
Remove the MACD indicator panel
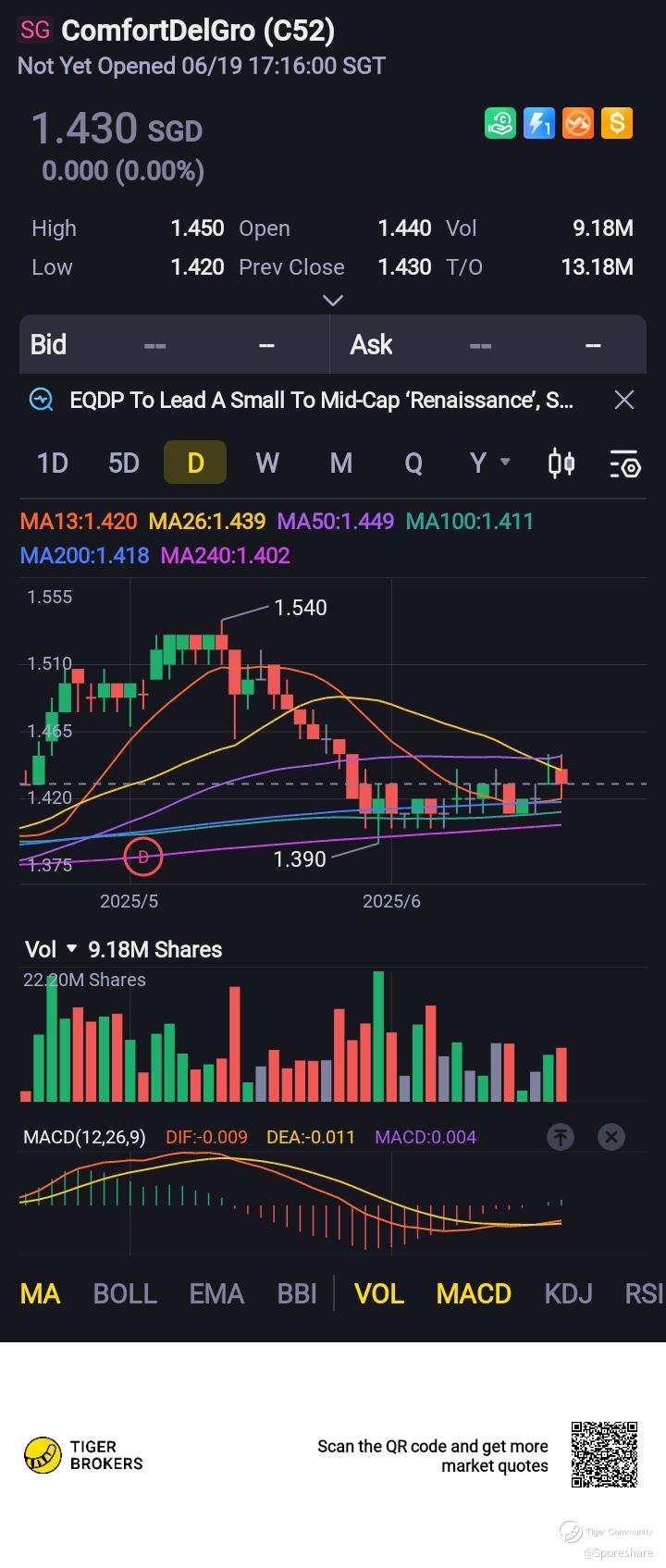click(611, 1137)
